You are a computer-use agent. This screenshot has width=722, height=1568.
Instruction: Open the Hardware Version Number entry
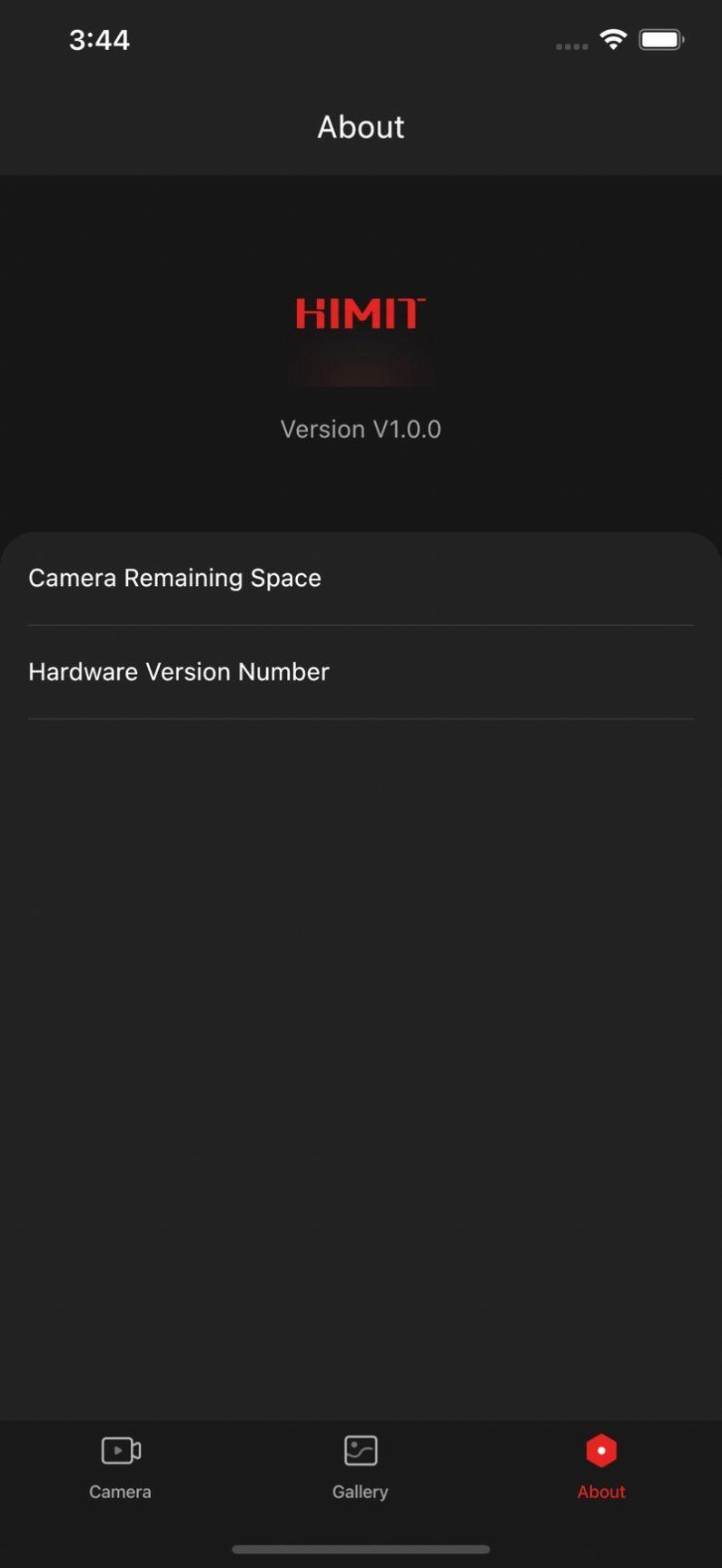178,671
